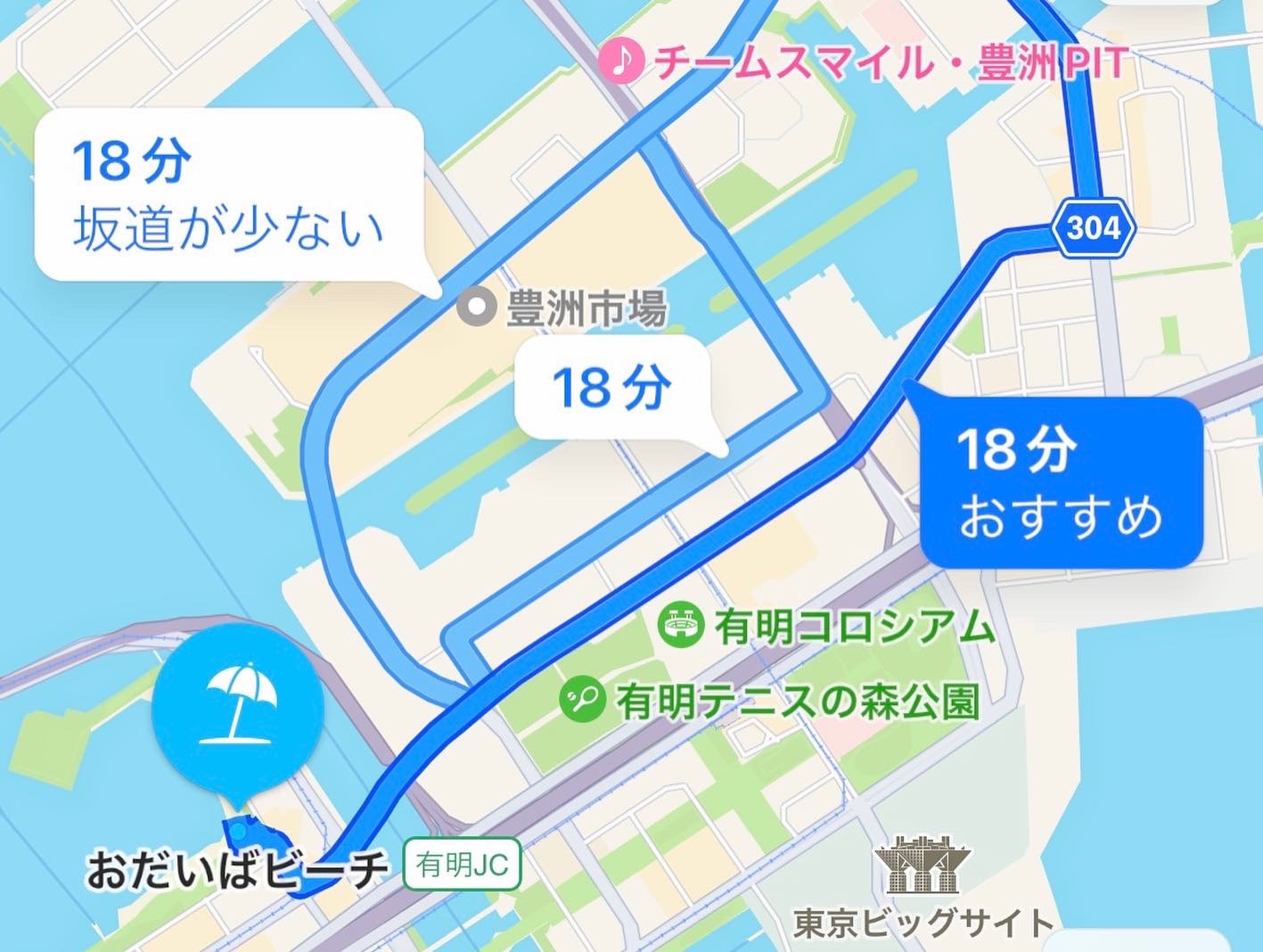The height and width of the screenshot is (952, 1263).
Task: Open 東京ビッグサイト landmark info
Action: click(922, 866)
